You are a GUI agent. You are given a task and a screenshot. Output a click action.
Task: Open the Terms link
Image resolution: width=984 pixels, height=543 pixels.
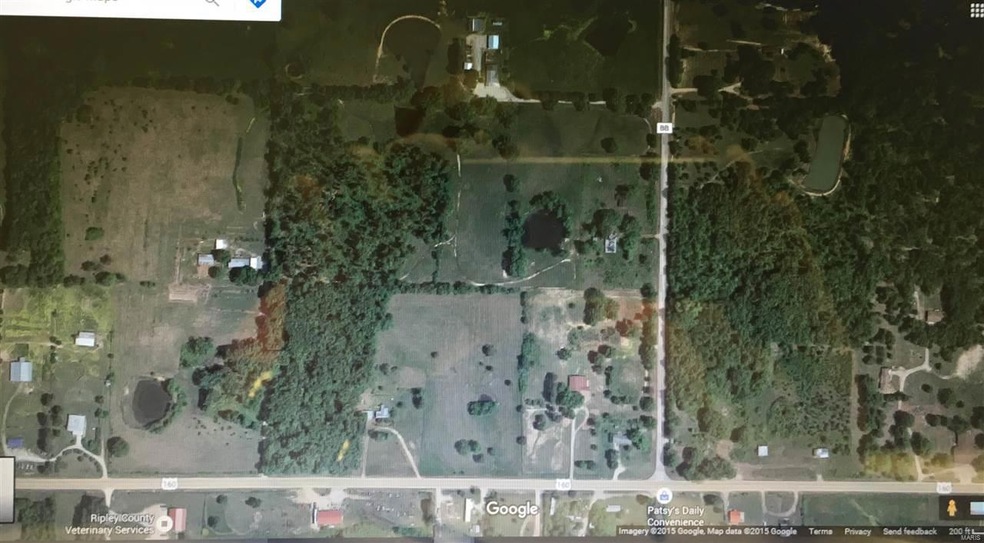(820, 532)
